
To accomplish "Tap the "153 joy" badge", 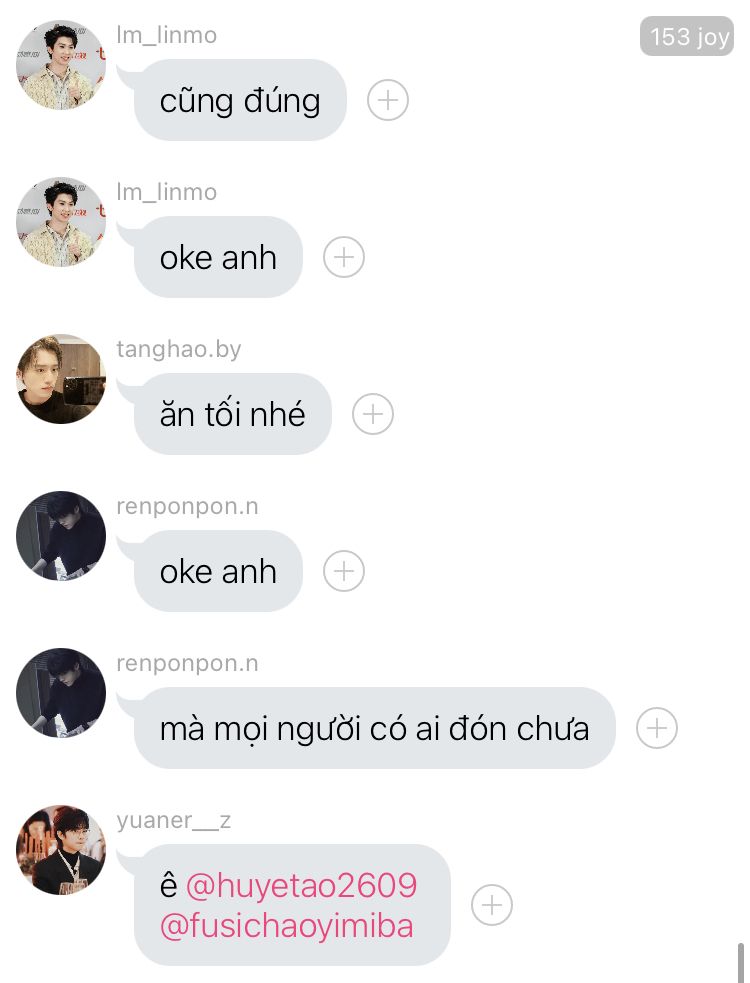I will pyautogui.click(x=687, y=37).
